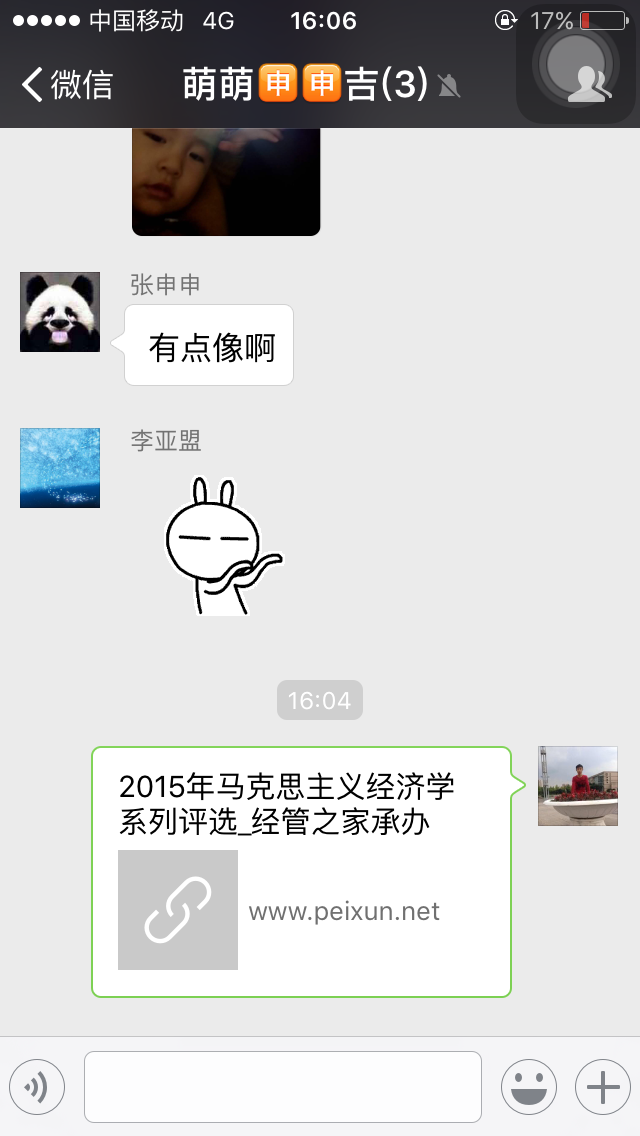This screenshot has width=640, height=1136.
Task: Open the rabbit sticker from 李亚盟
Action: pyautogui.click(x=222, y=547)
